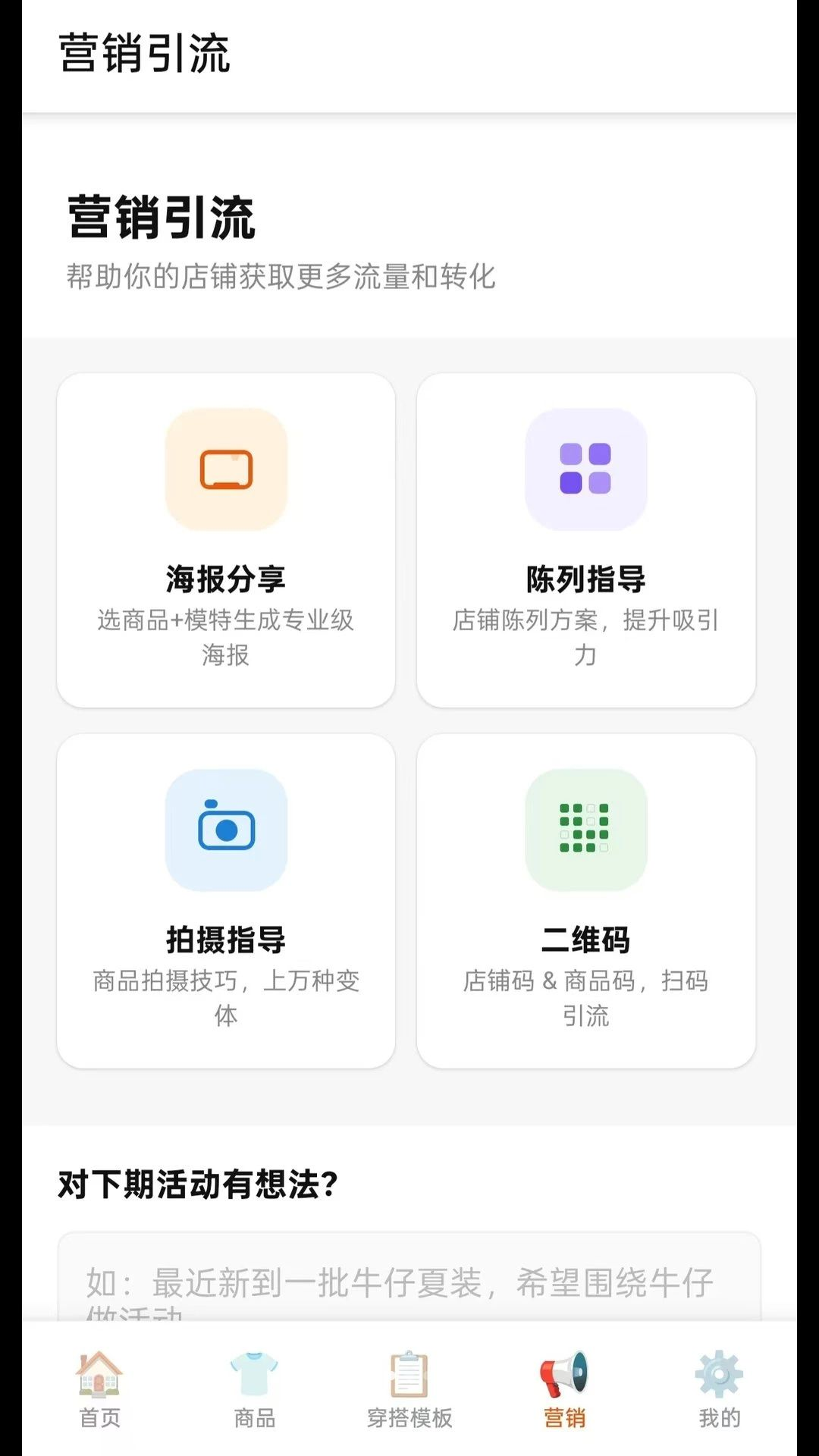The image size is (819, 1456).
Task: Open the 我的 profile tab
Action: pyautogui.click(x=719, y=1389)
